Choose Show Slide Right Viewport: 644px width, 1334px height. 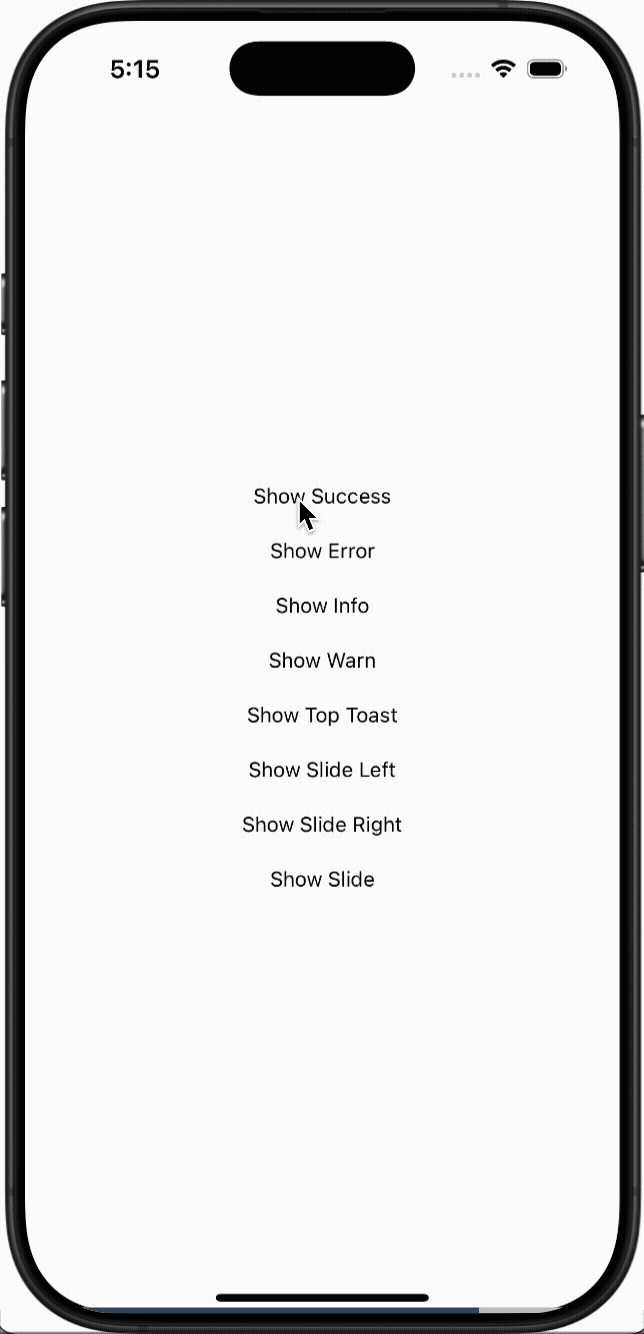322,825
